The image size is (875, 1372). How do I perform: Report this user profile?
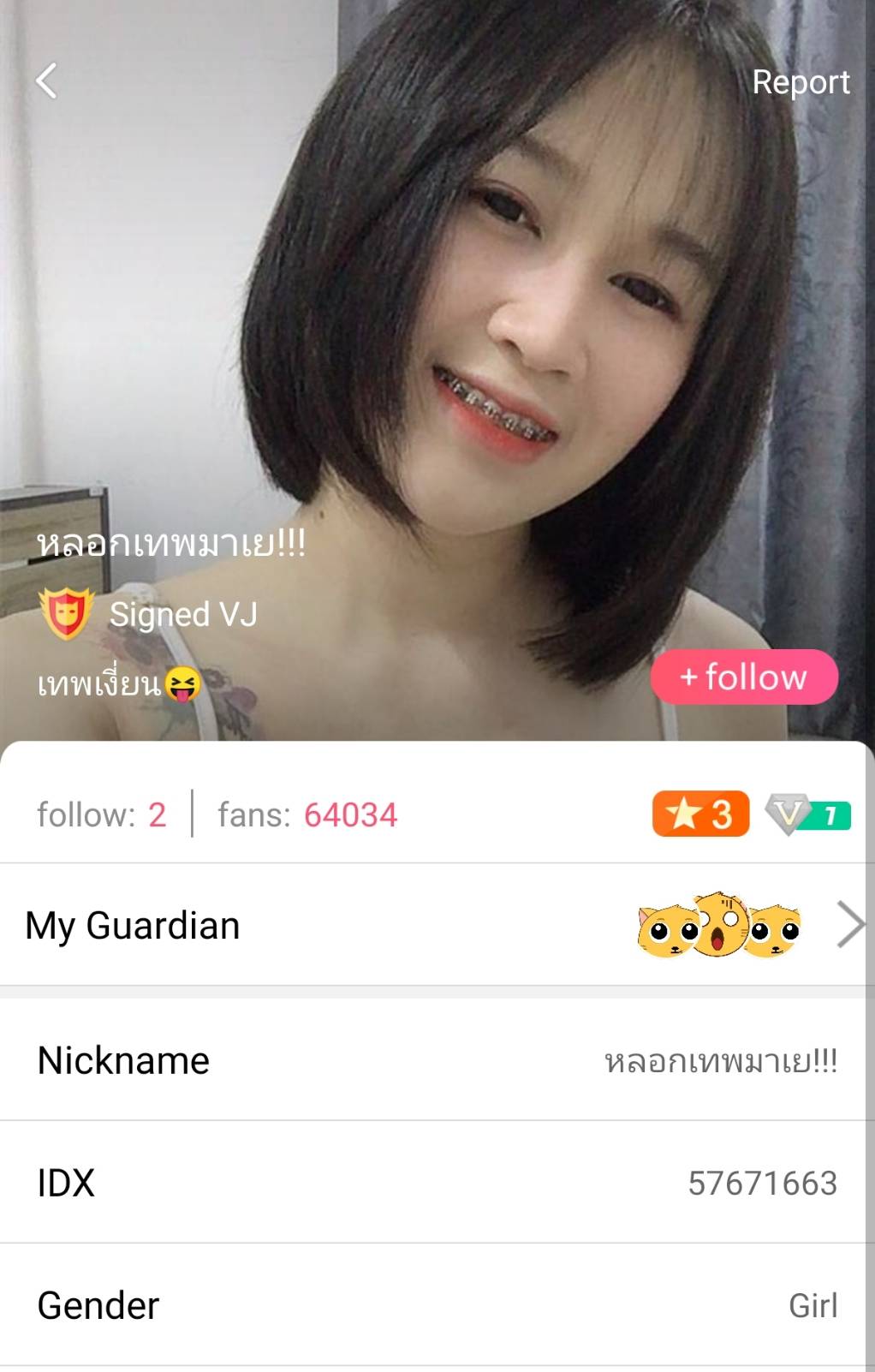800,82
